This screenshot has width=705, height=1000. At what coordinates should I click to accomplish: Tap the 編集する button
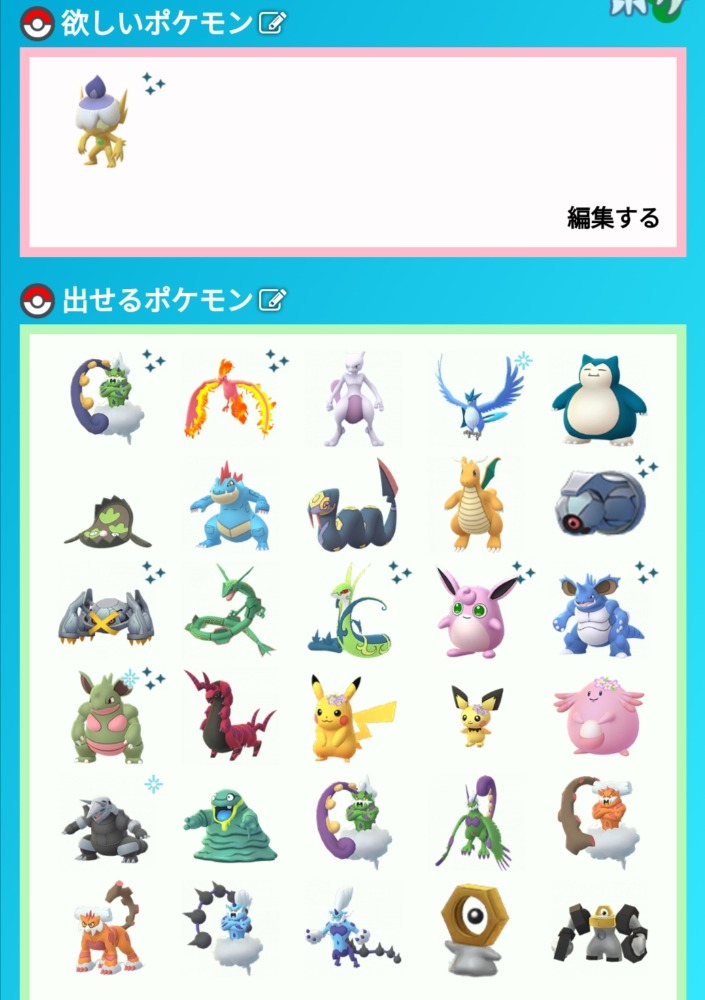pyautogui.click(x=613, y=217)
